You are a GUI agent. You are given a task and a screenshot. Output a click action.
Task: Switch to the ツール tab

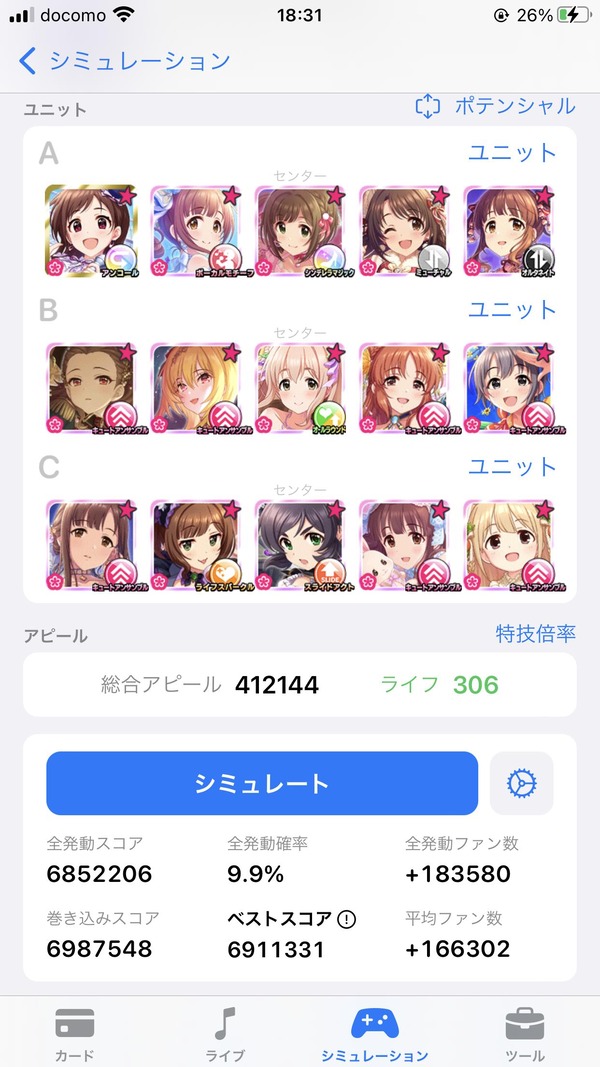tap(524, 1033)
